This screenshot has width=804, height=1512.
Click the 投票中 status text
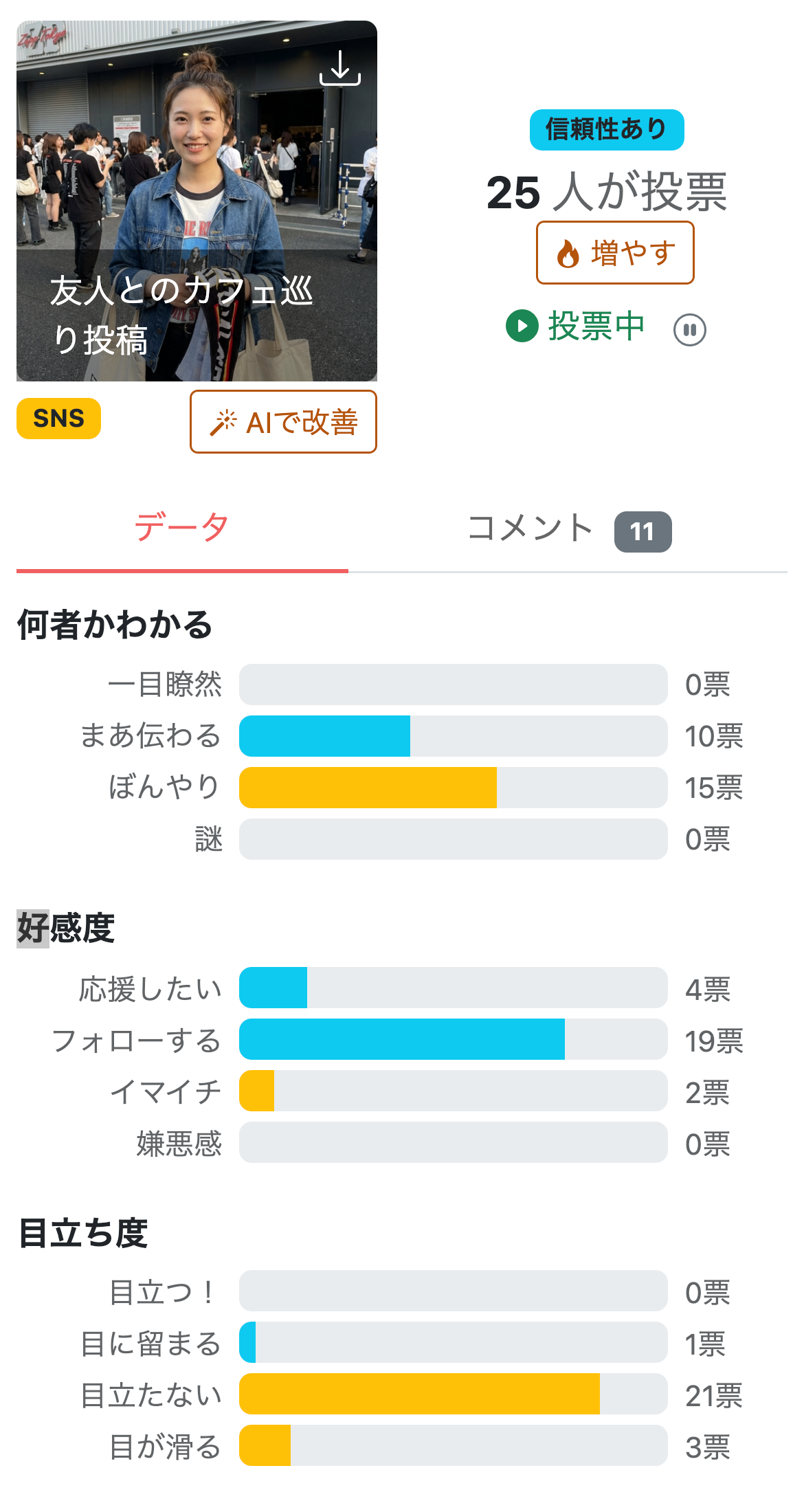pyautogui.click(x=595, y=327)
